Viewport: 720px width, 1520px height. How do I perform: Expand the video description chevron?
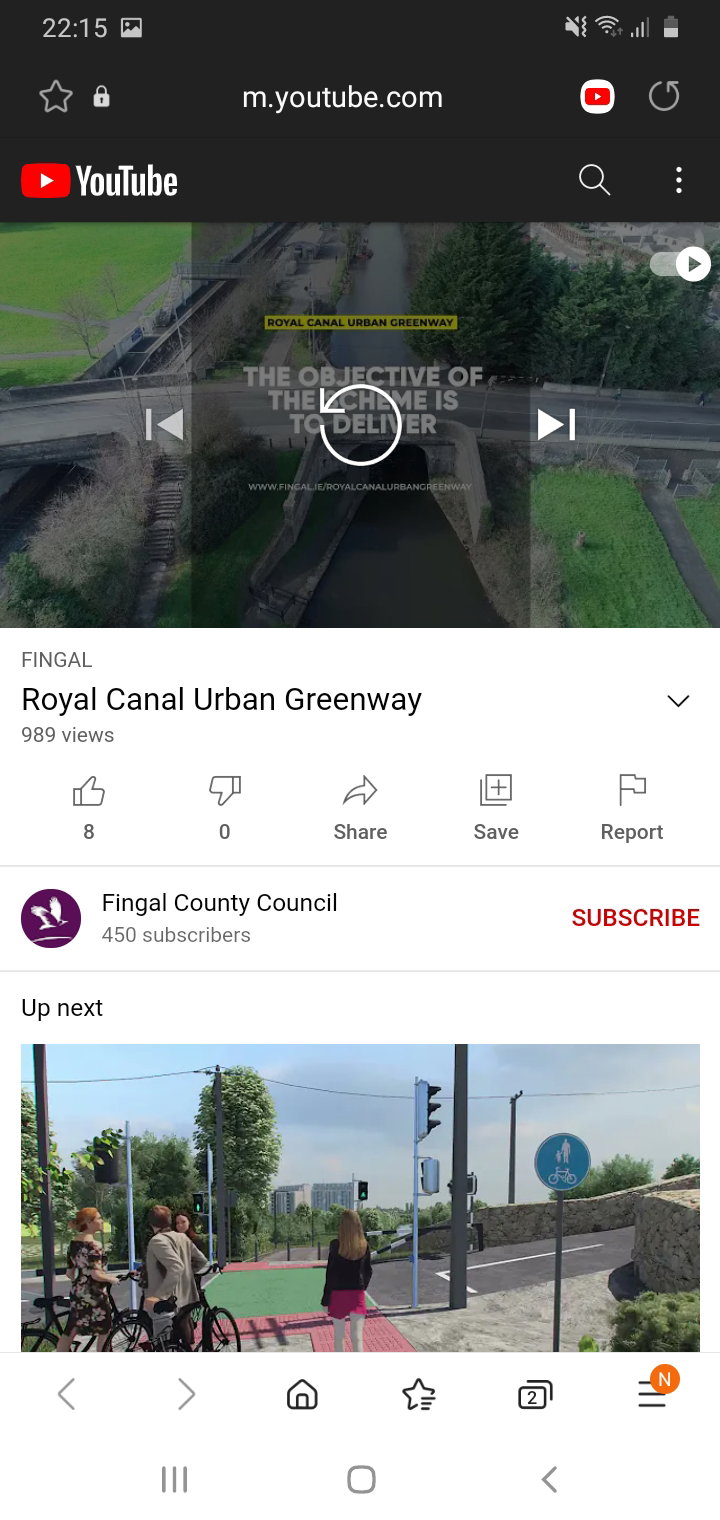[678, 700]
